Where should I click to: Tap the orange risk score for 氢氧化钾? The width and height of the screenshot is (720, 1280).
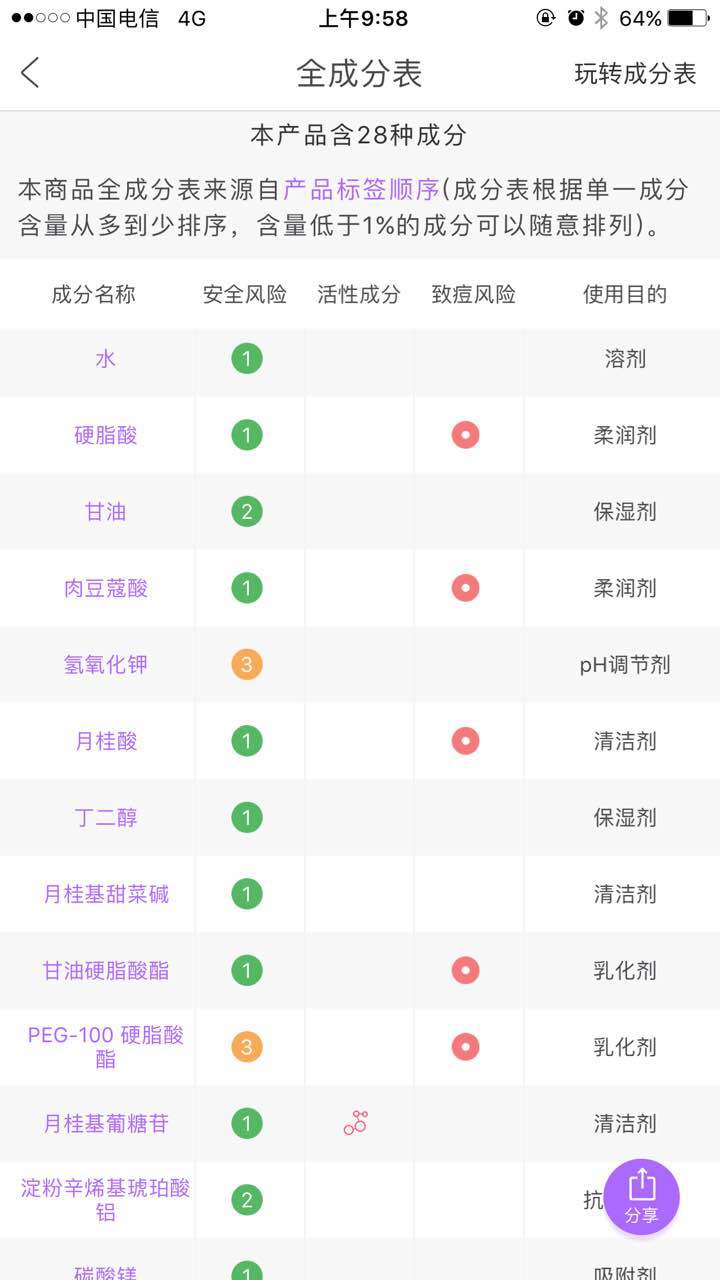tap(246, 664)
